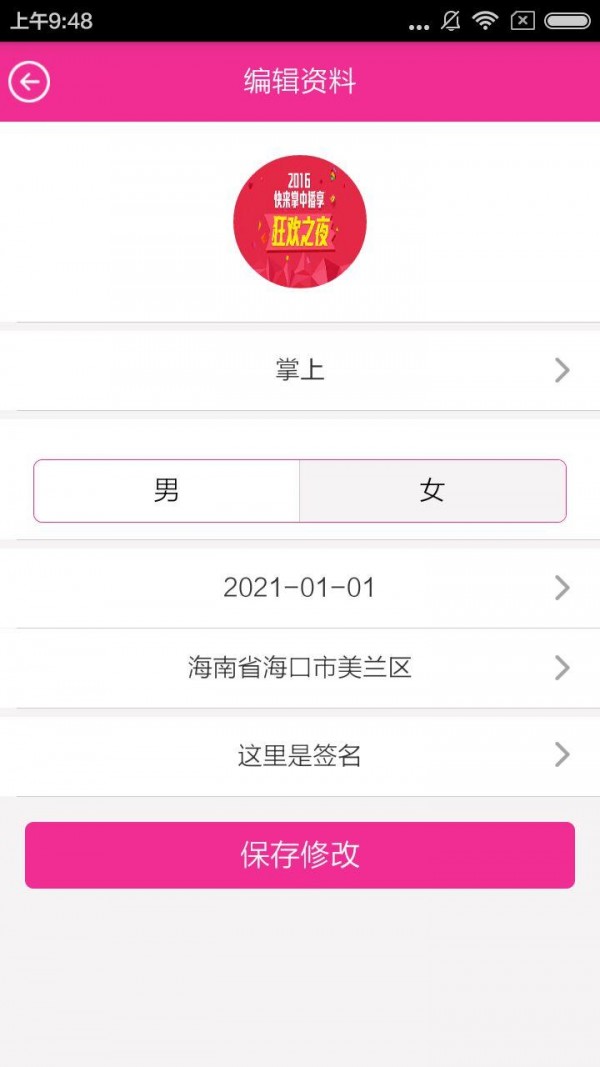The image size is (600, 1067).
Task: Open the birthday picker 2021-01-01
Action: coord(300,588)
